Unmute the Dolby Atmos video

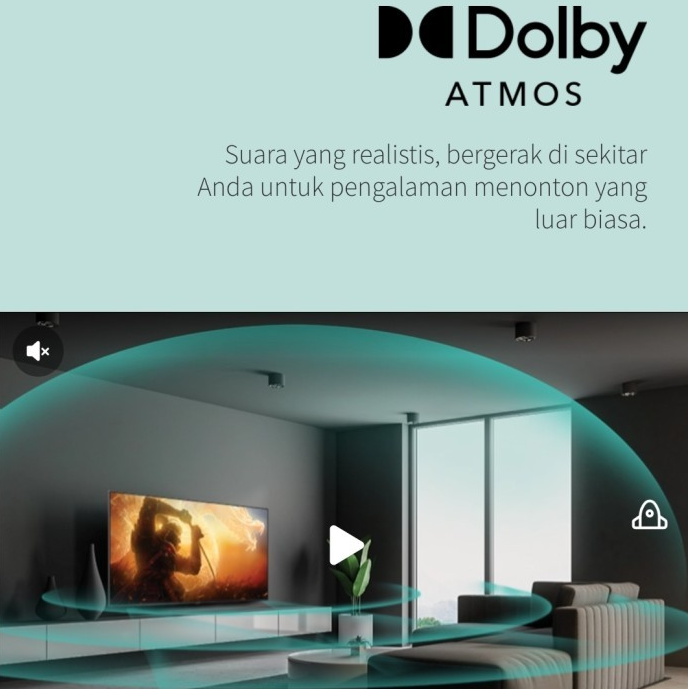(x=38, y=351)
